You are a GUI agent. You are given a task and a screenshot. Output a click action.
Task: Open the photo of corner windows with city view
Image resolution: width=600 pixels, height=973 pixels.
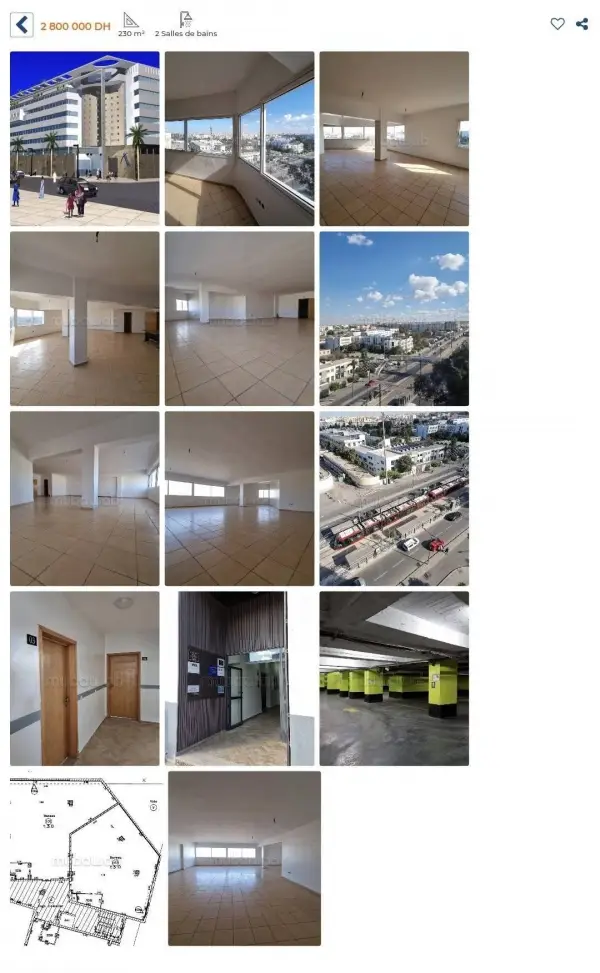pyautogui.click(x=239, y=138)
